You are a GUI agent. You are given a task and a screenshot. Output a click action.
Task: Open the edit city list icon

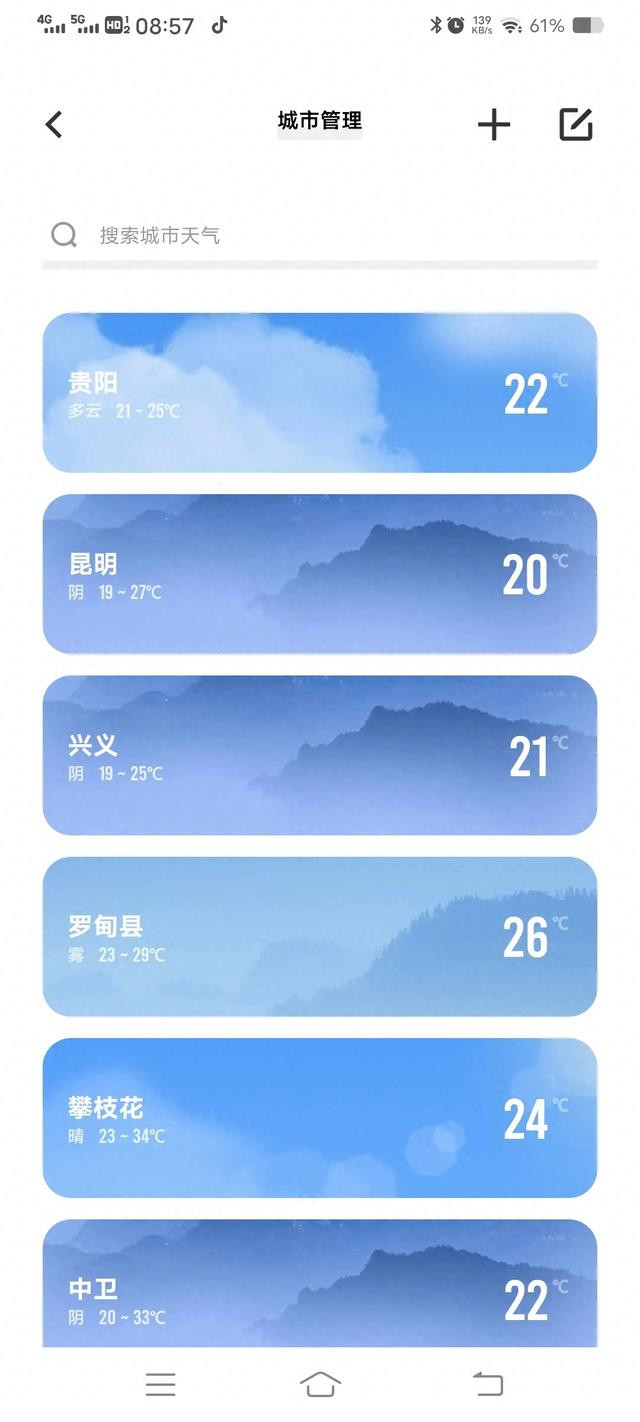point(576,124)
